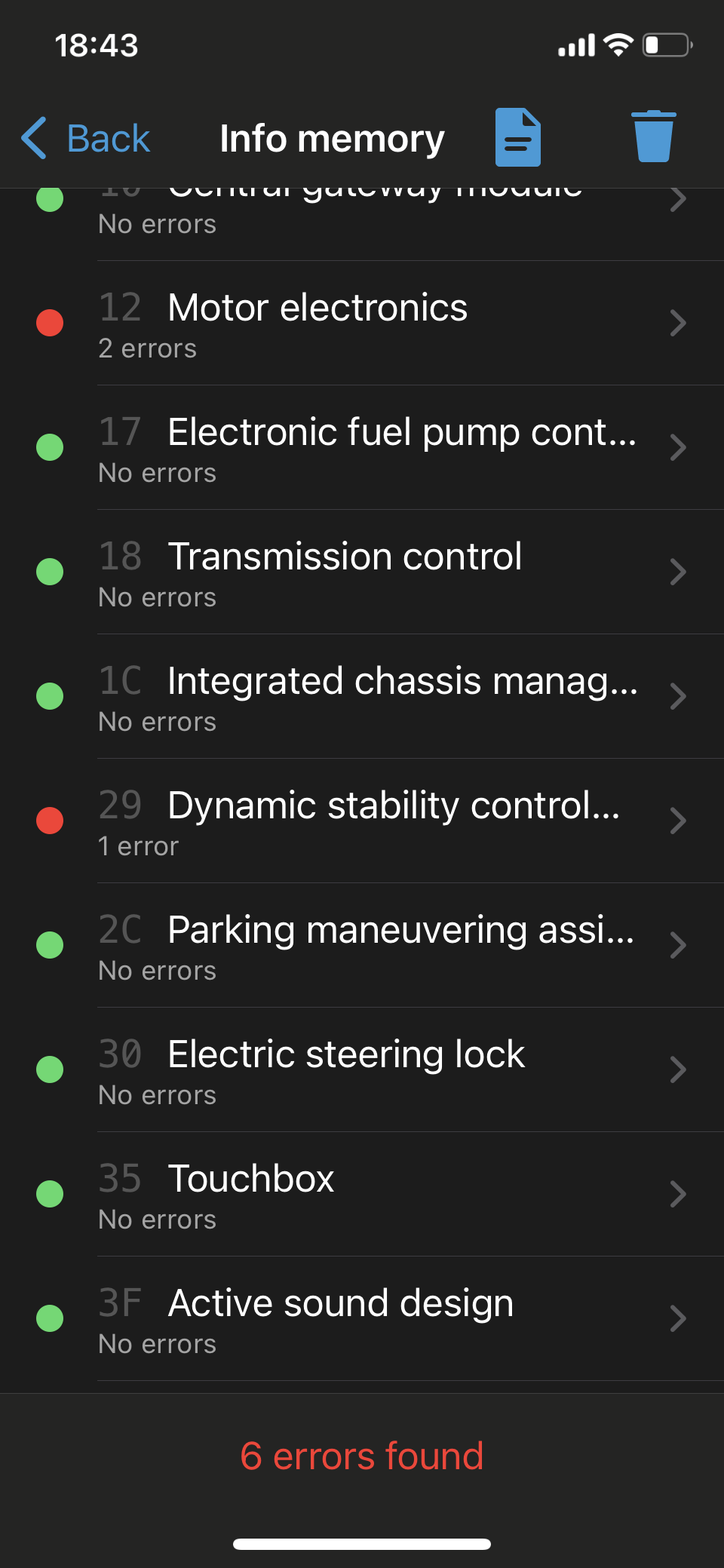Image resolution: width=724 pixels, height=1568 pixels.
Task: Open Electronic fuel pump control row
Action: [362, 448]
